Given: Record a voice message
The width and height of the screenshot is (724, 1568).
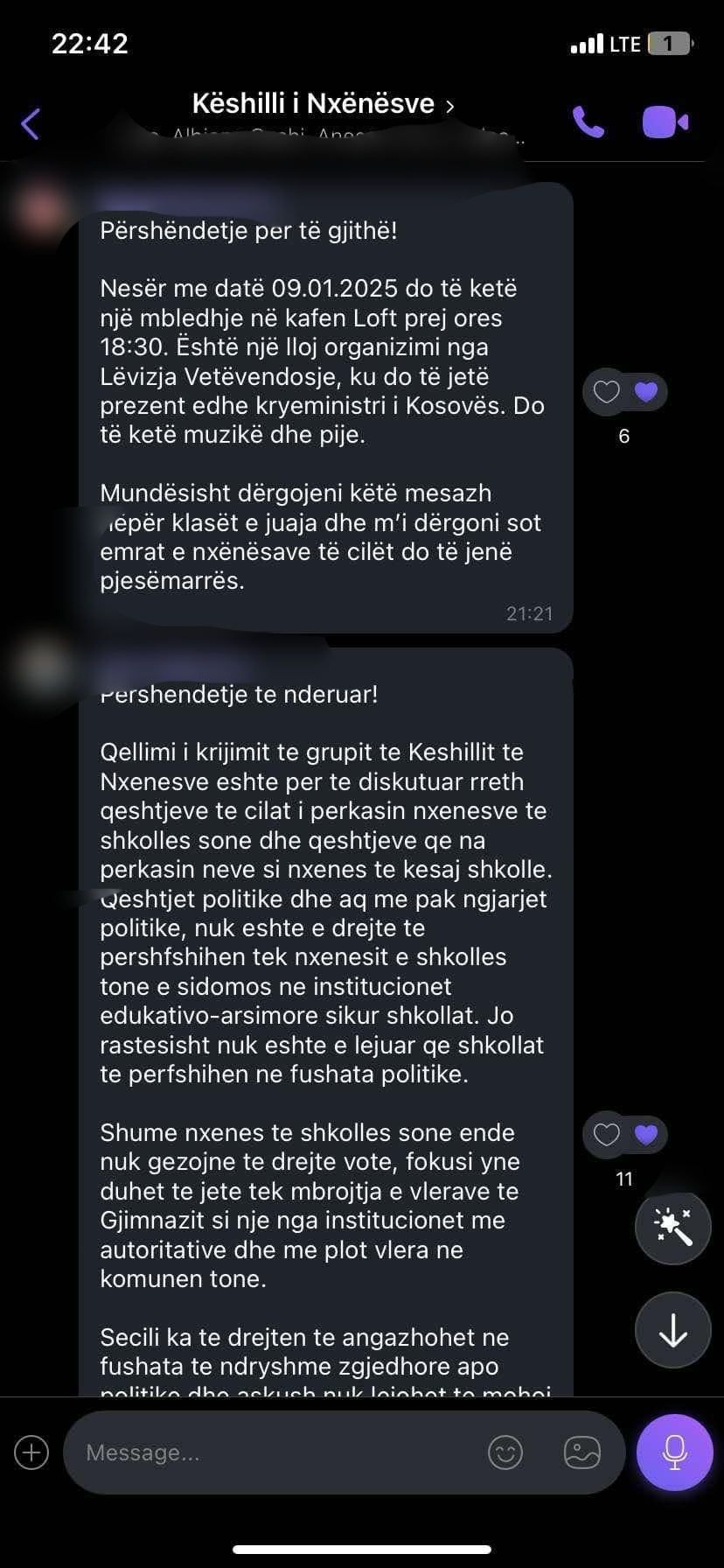Looking at the screenshot, I should (x=674, y=1452).
